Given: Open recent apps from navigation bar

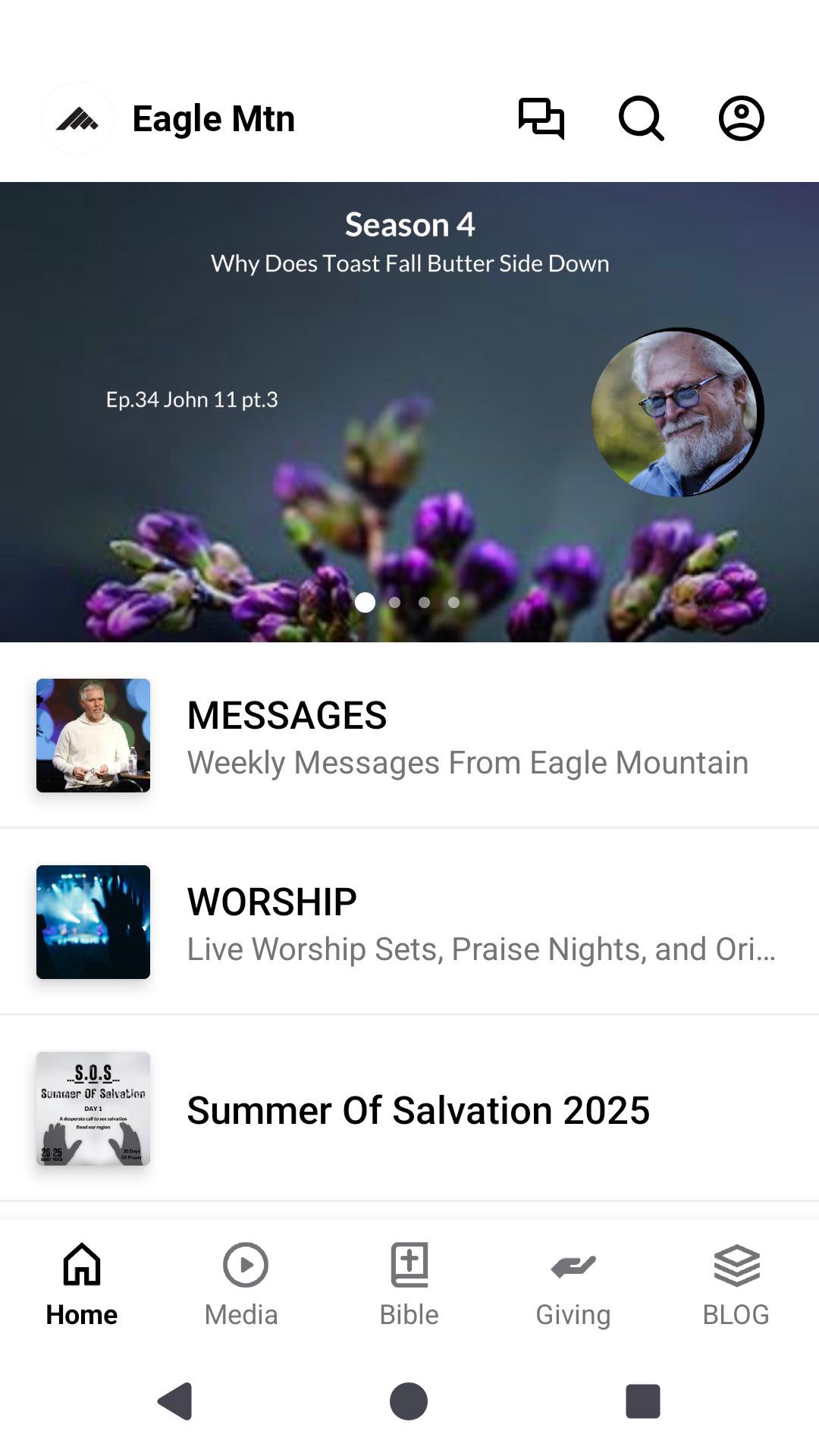Looking at the screenshot, I should tap(642, 1401).
